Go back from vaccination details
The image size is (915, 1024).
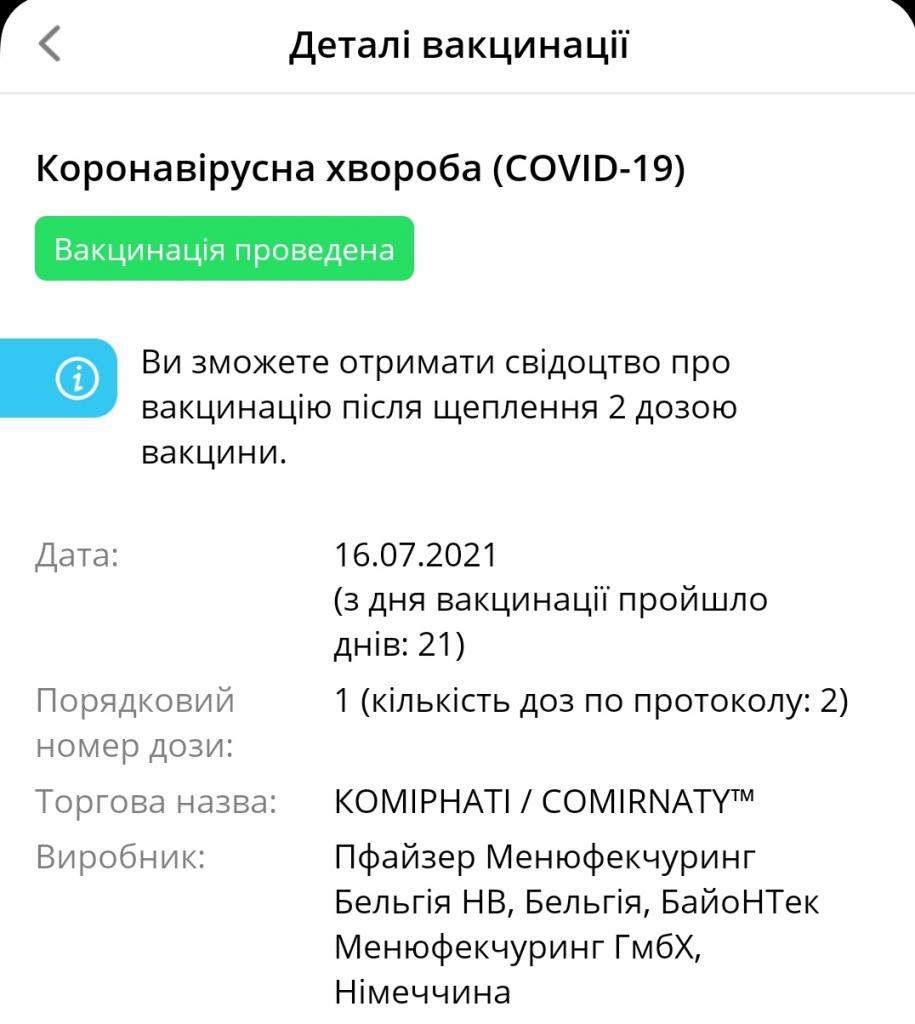click(x=49, y=45)
